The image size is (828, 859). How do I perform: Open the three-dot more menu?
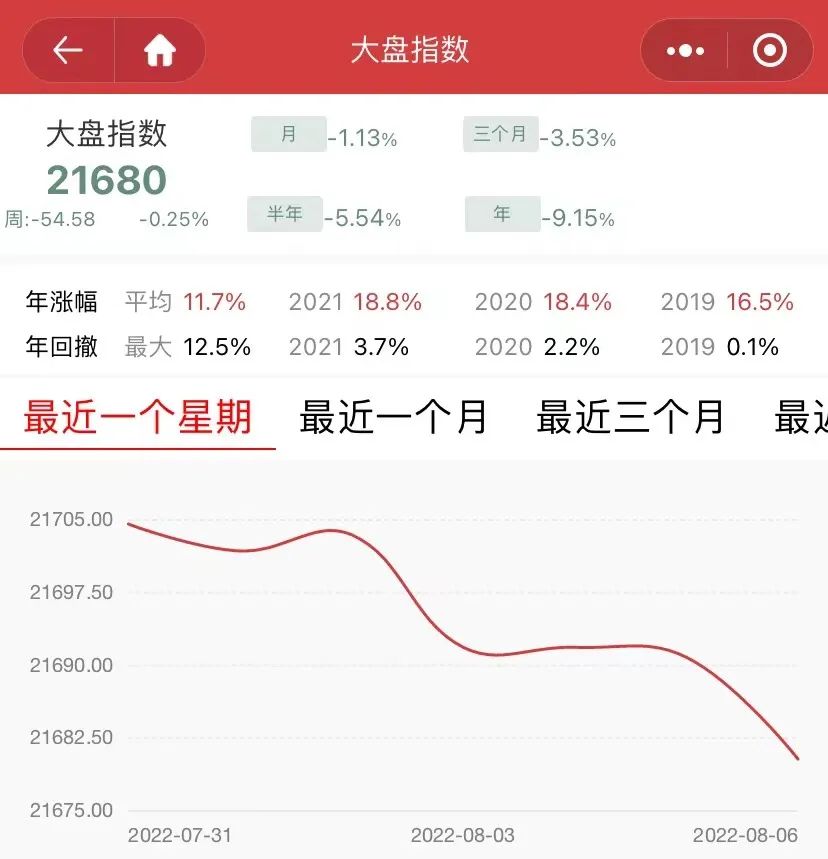coord(685,51)
